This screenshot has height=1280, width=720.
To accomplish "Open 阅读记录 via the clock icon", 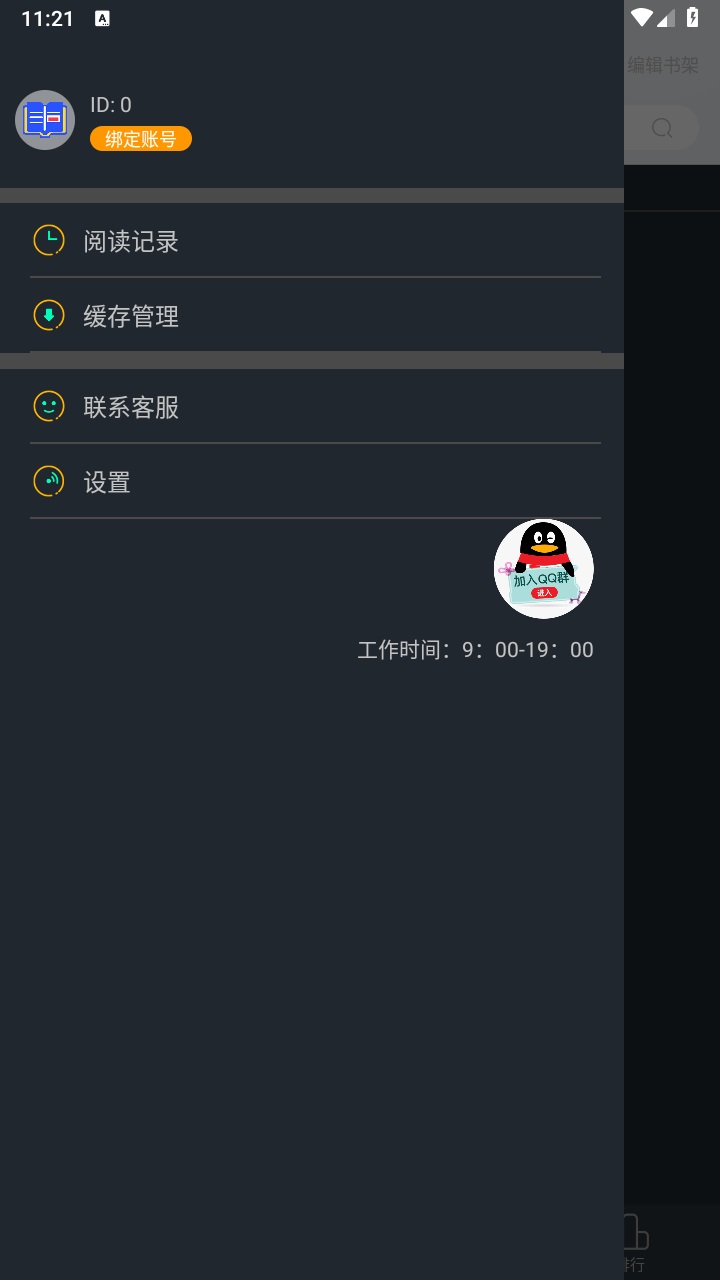I will click(x=48, y=241).
